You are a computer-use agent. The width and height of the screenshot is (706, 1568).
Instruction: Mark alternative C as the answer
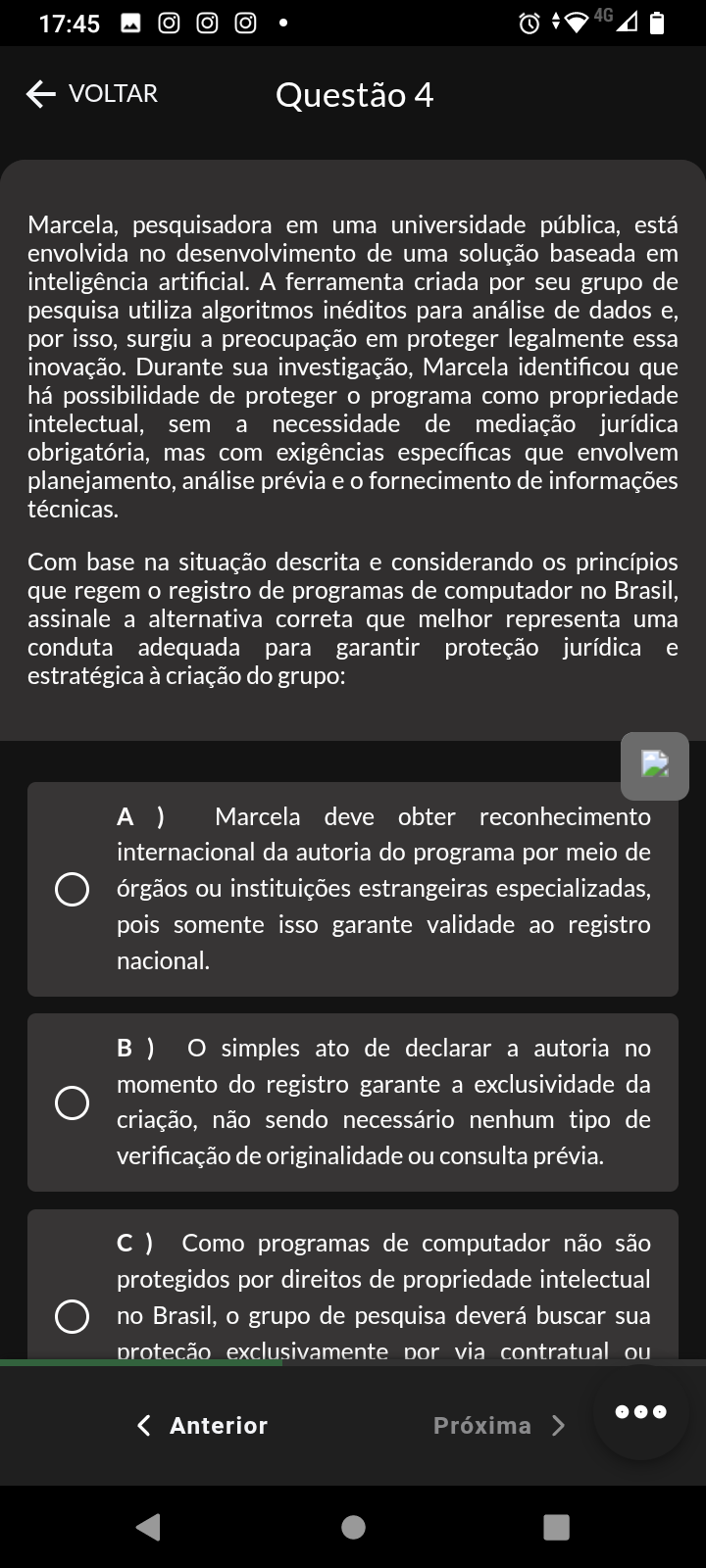pos(72,1316)
